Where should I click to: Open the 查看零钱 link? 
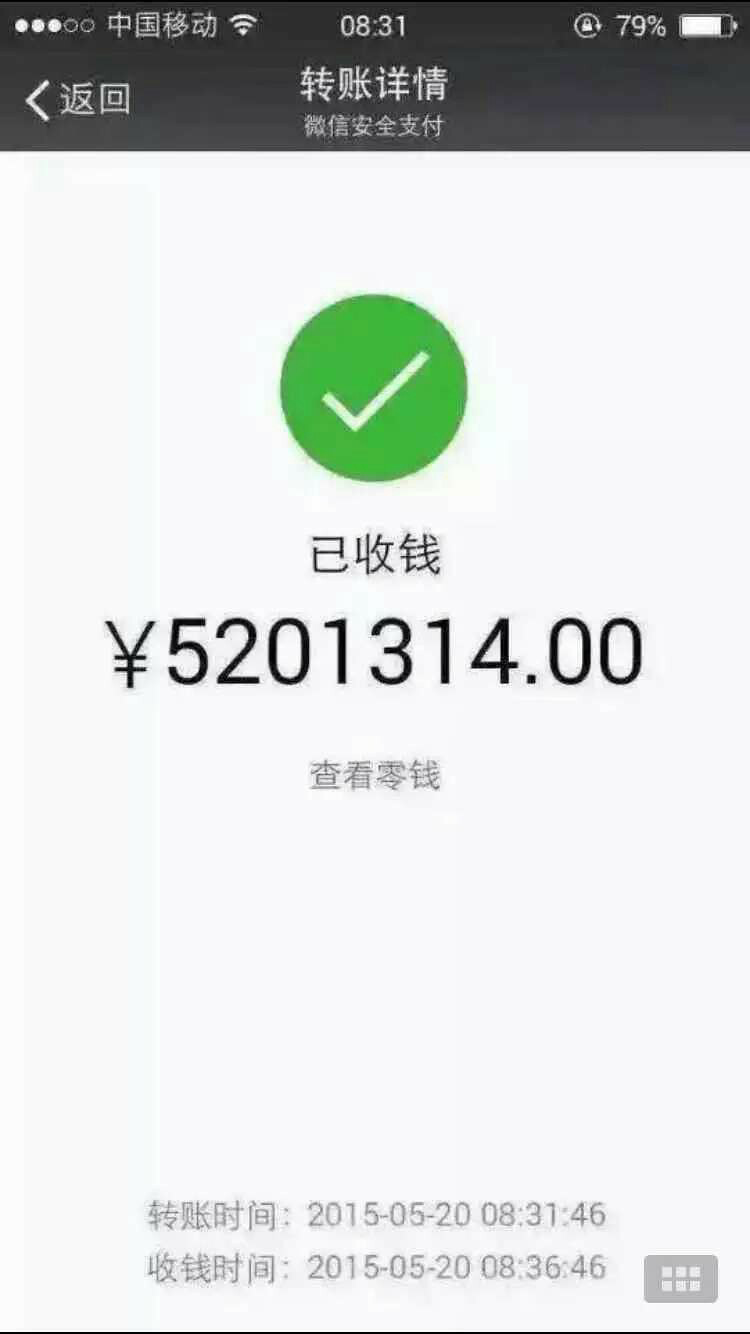click(x=375, y=775)
